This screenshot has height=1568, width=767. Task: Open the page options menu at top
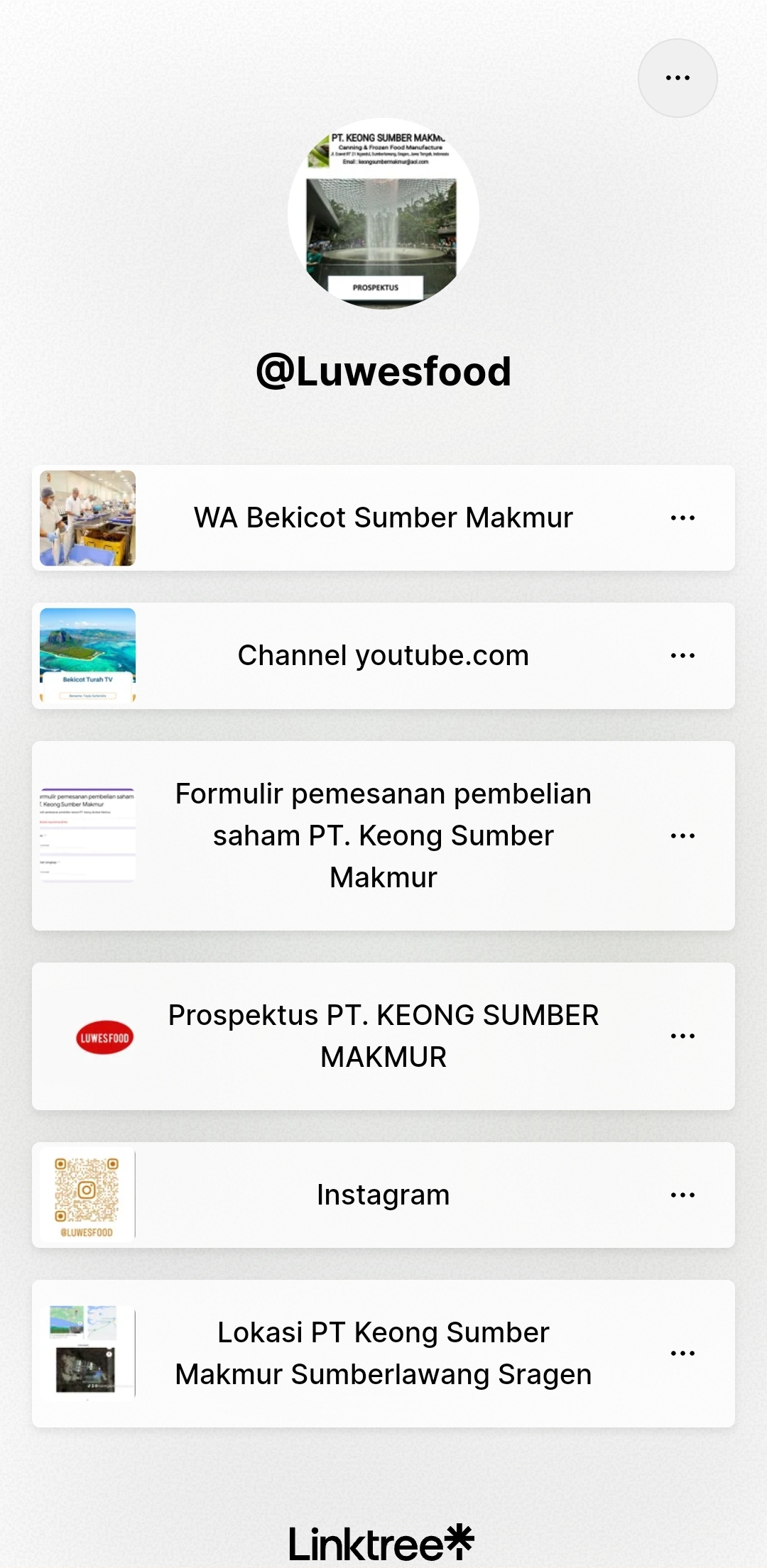point(678,78)
